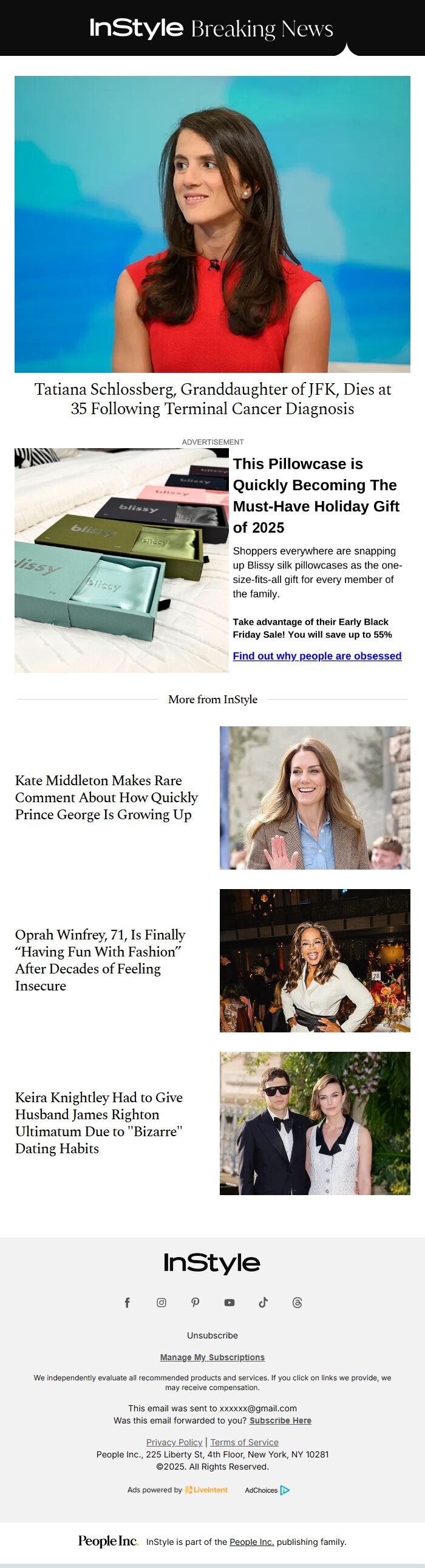Read the Keira Knightley dating habits story
Image resolution: width=425 pixels, height=1568 pixels.
coord(98,1122)
